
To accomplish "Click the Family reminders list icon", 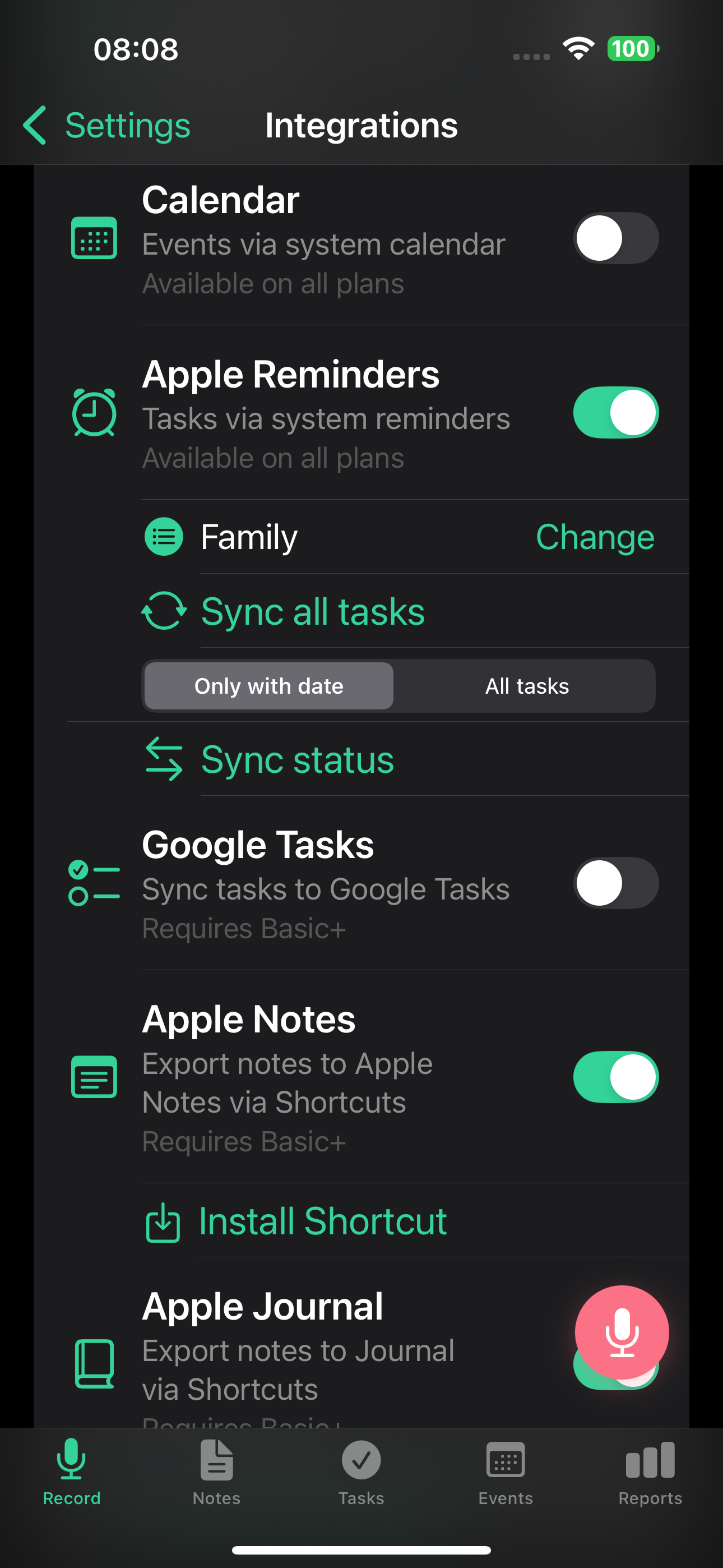I will (x=163, y=536).
